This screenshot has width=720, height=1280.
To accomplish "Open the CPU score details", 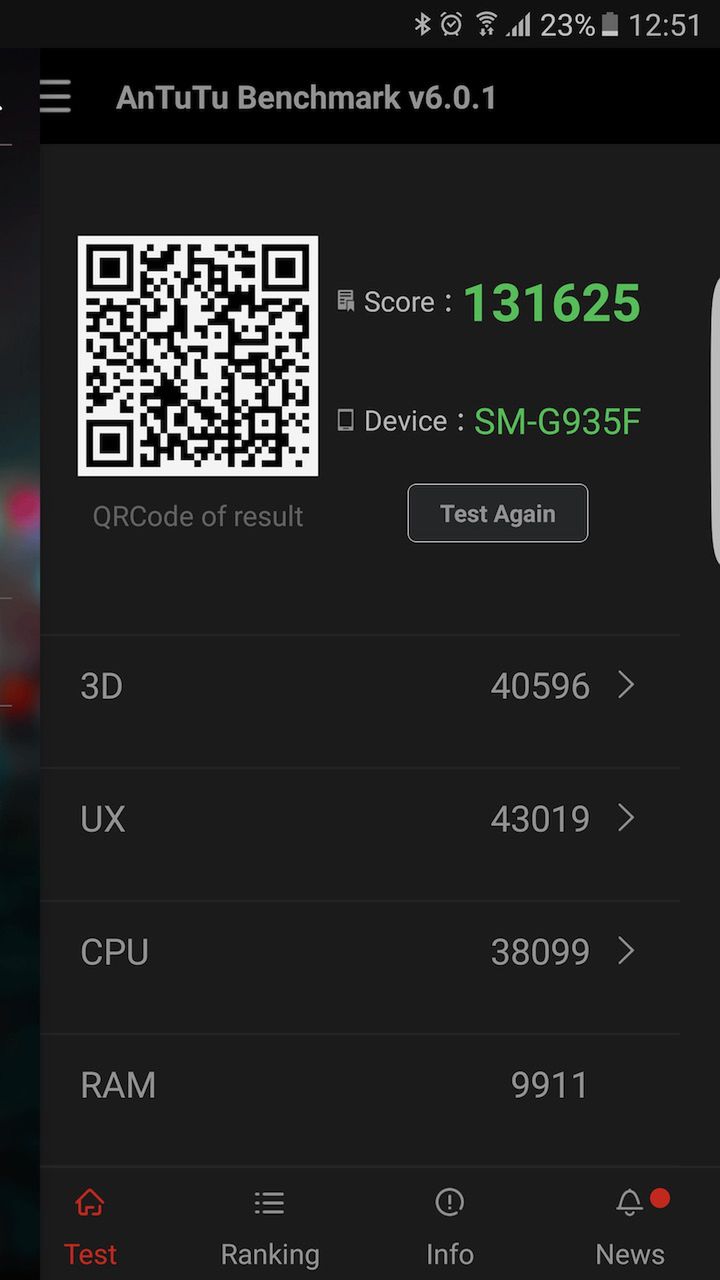I will 360,952.
